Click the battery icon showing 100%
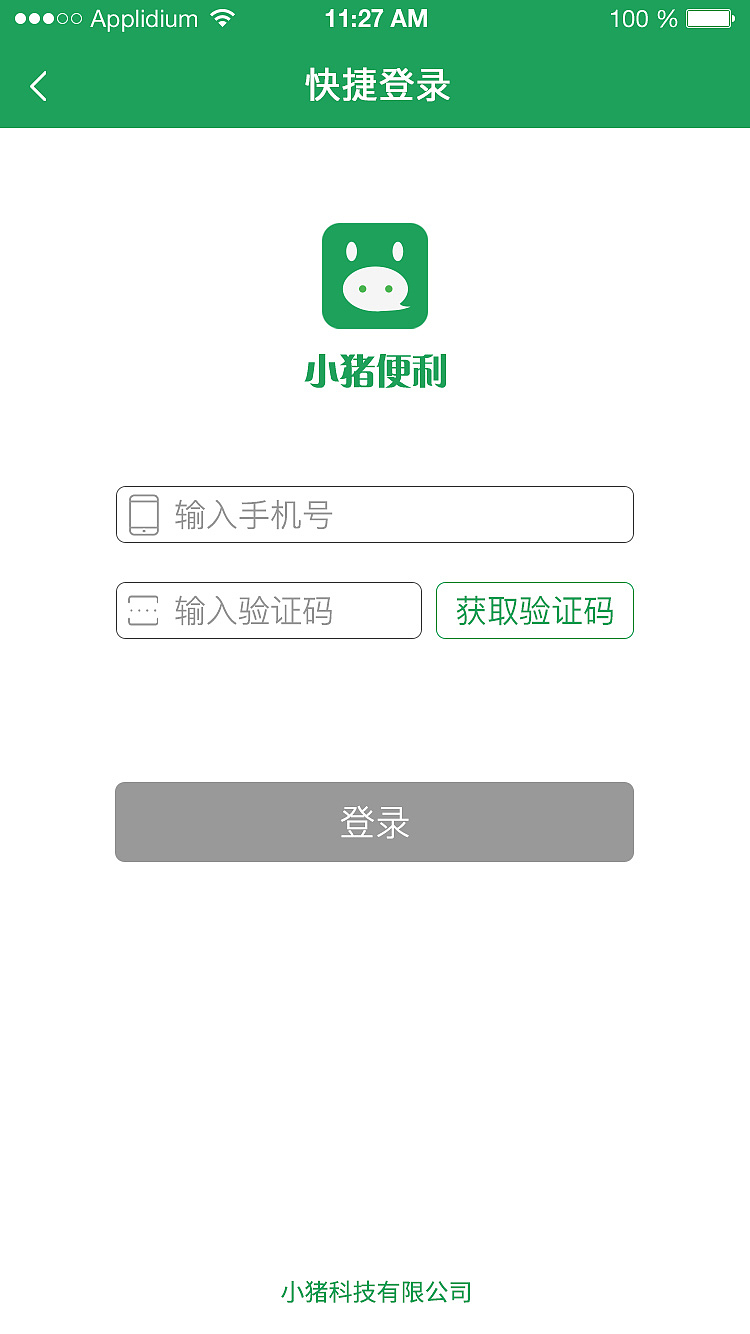This screenshot has height=1334, width=750. coord(712,18)
